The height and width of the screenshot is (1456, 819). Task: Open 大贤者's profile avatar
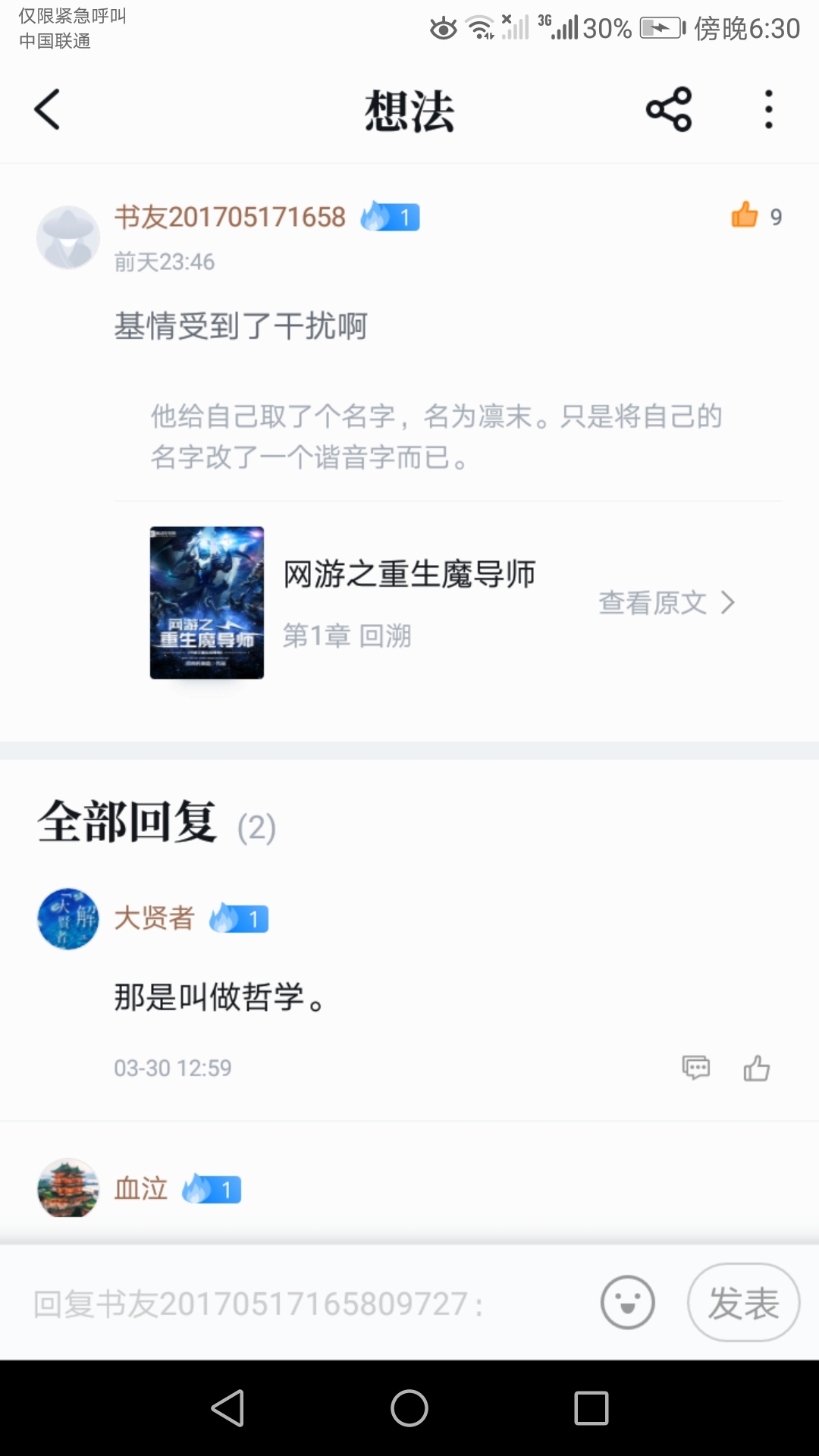click(68, 918)
